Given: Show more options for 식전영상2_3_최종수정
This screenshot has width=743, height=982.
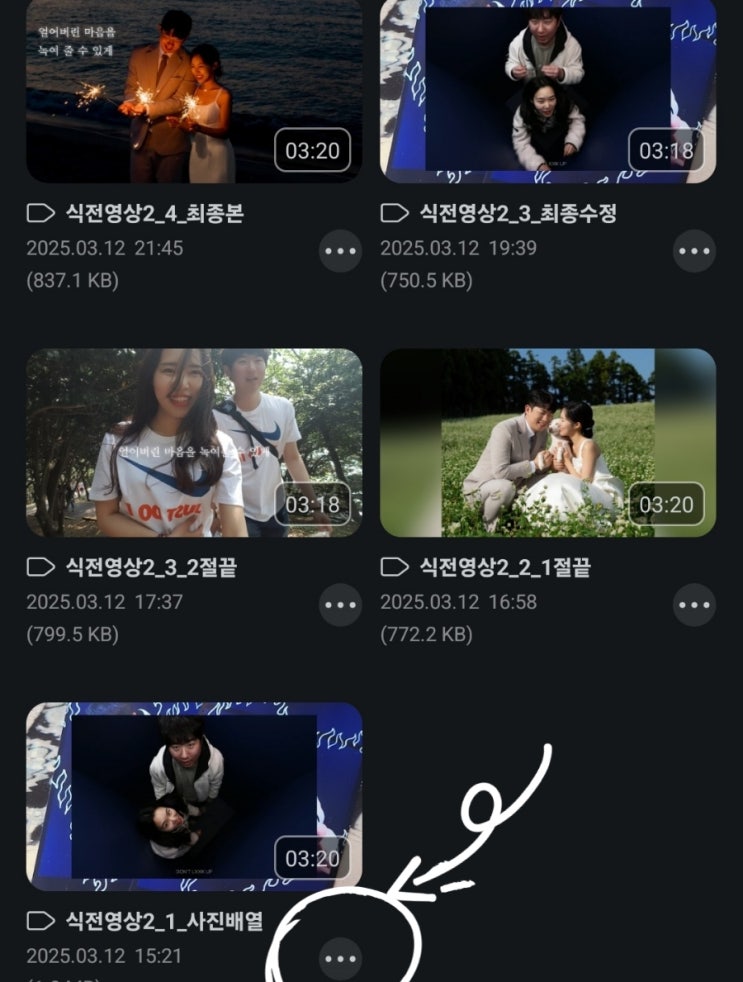Looking at the screenshot, I should [x=694, y=251].
